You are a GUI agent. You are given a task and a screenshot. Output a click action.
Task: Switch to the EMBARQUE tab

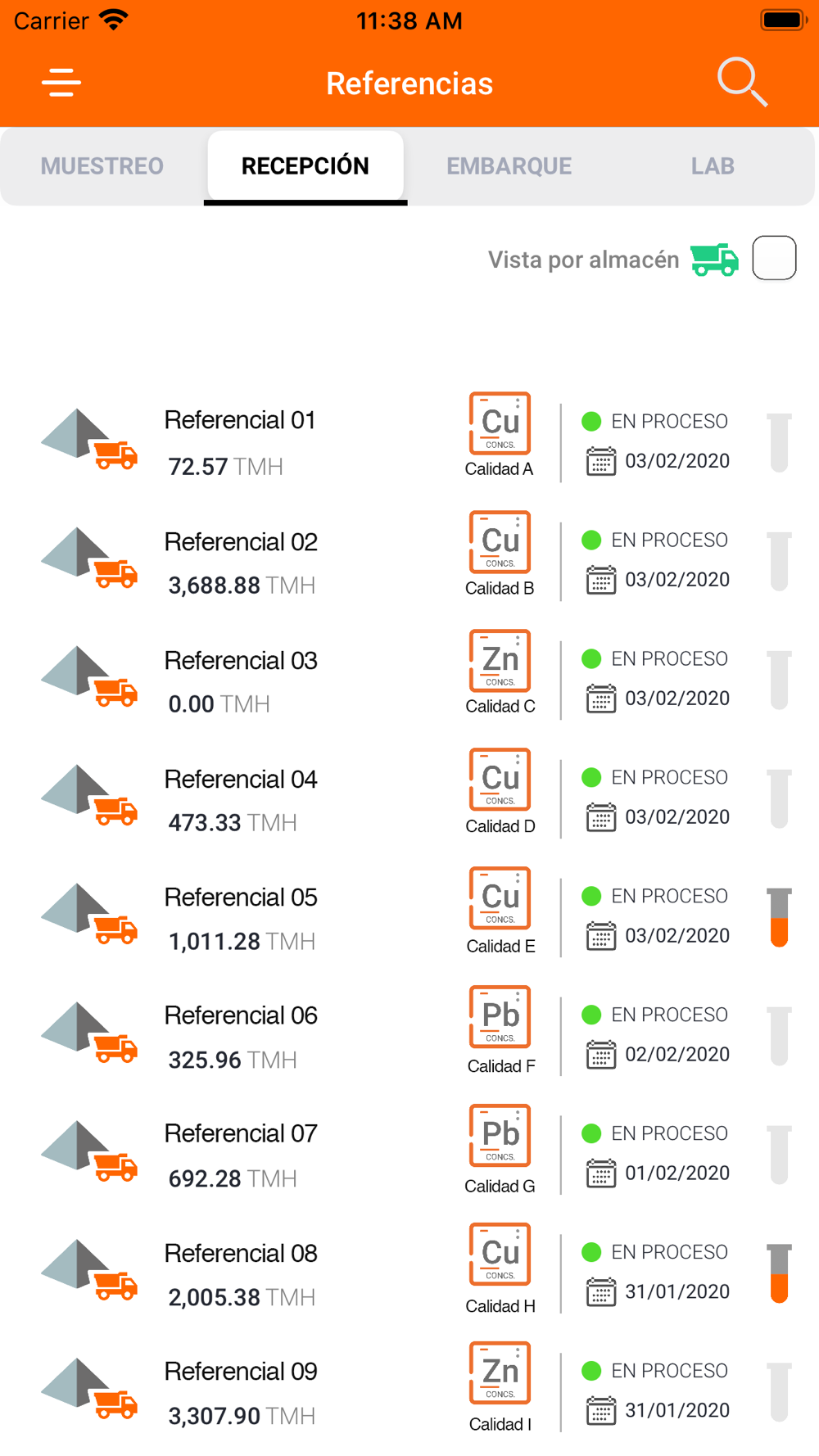tap(509, 166)
